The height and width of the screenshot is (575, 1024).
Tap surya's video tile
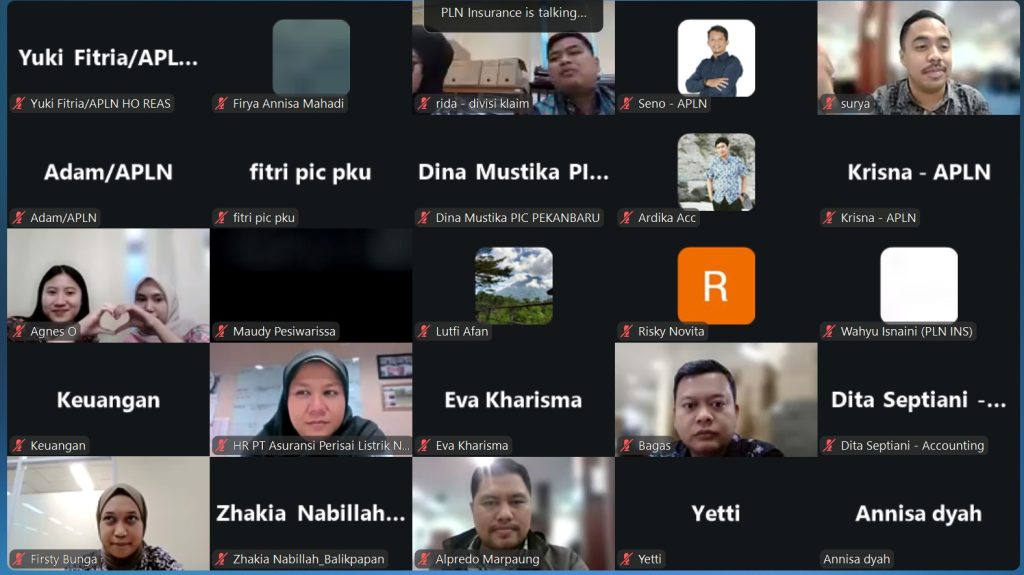click(918, 58)
